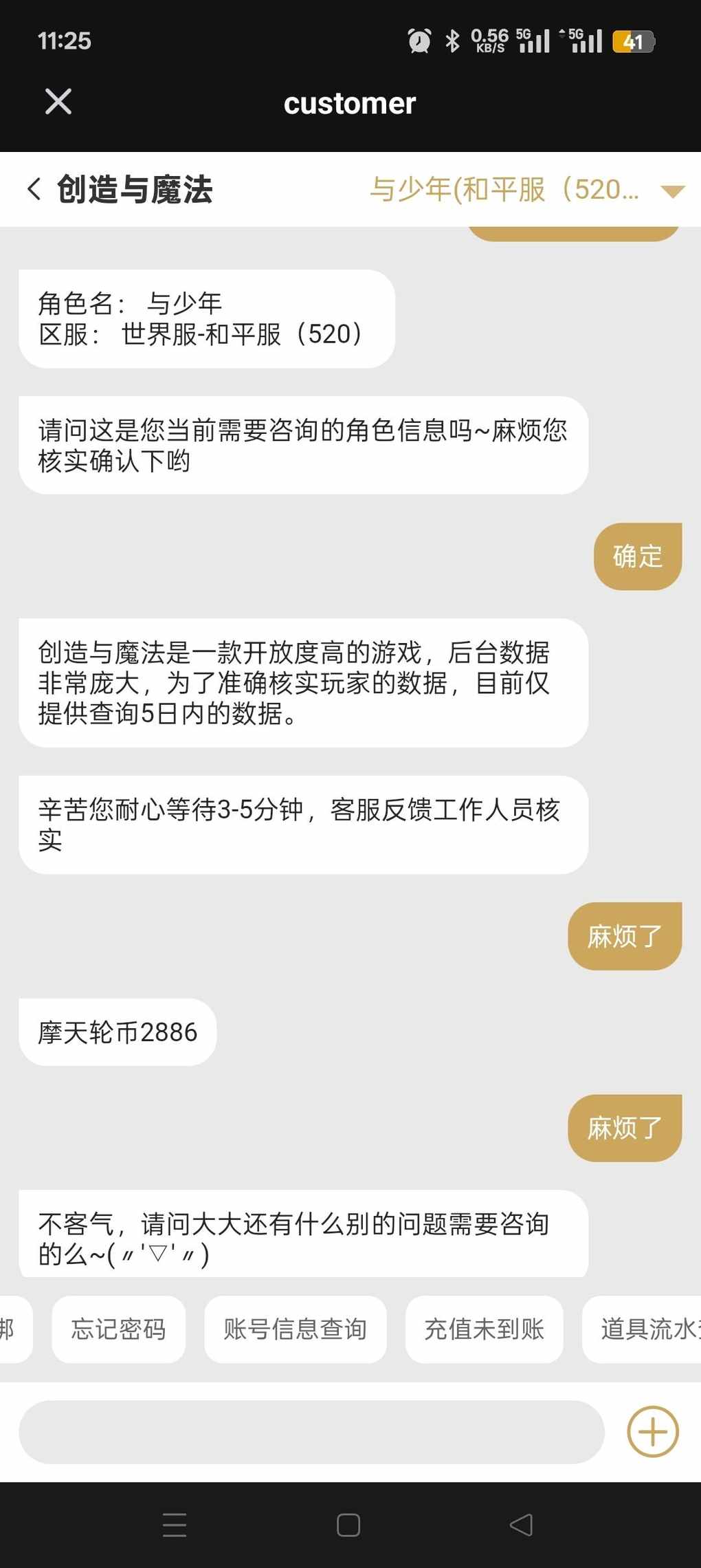Open the plus attachment menu
This screenshot has width=701, height=1568.
pos(653,1432)
